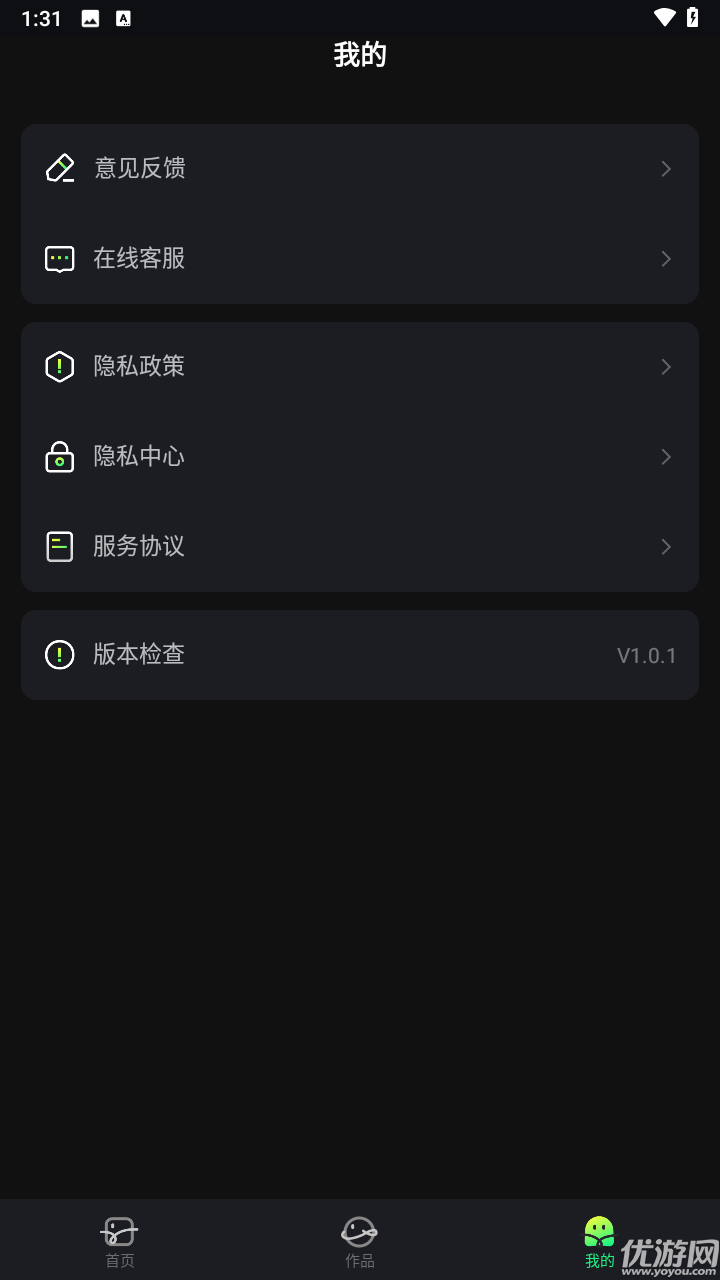Expand 隐私政策 with its chevron arrow

click(x=665, y=366)
